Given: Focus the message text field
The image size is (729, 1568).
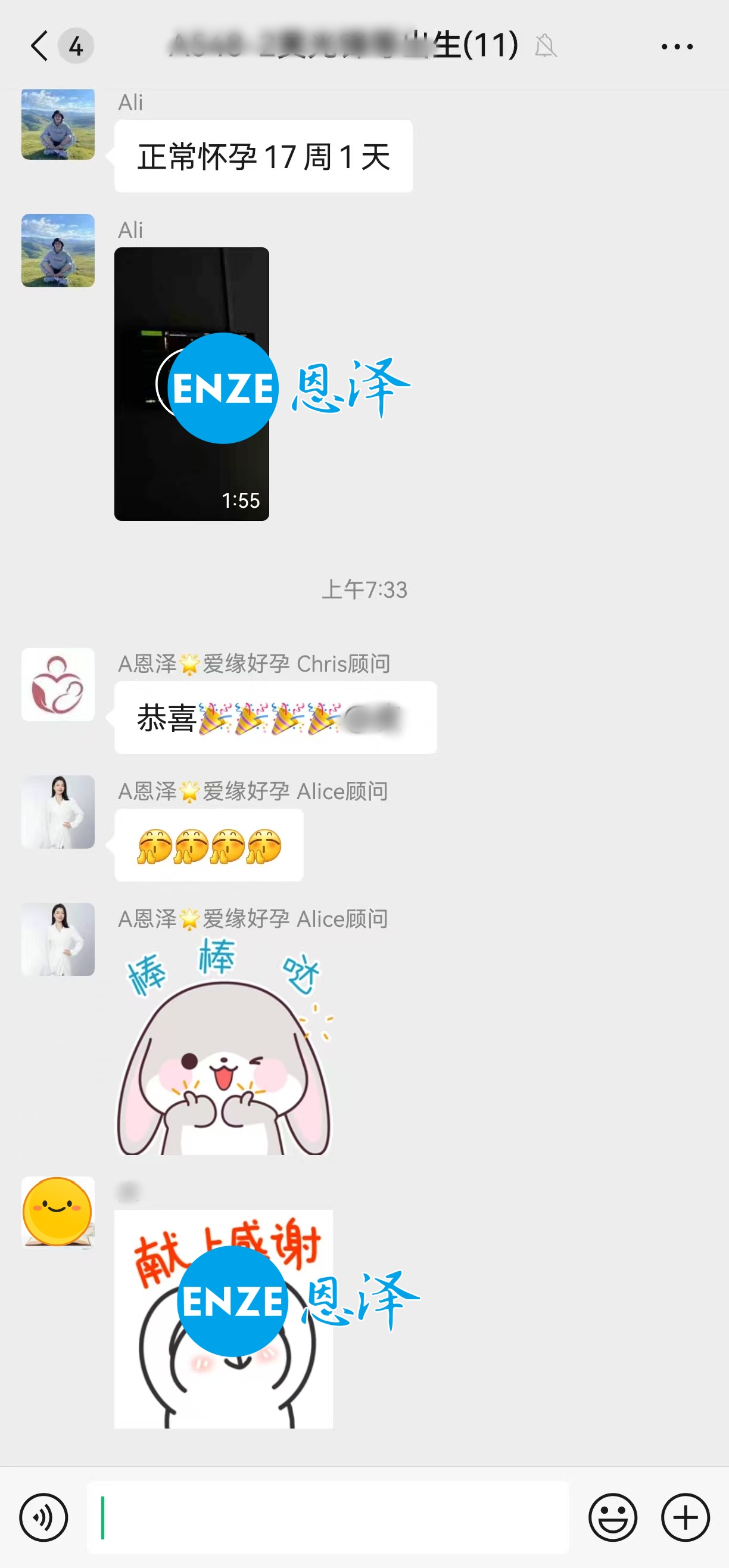Looking at the screenshot, I should click(329, 1517).
